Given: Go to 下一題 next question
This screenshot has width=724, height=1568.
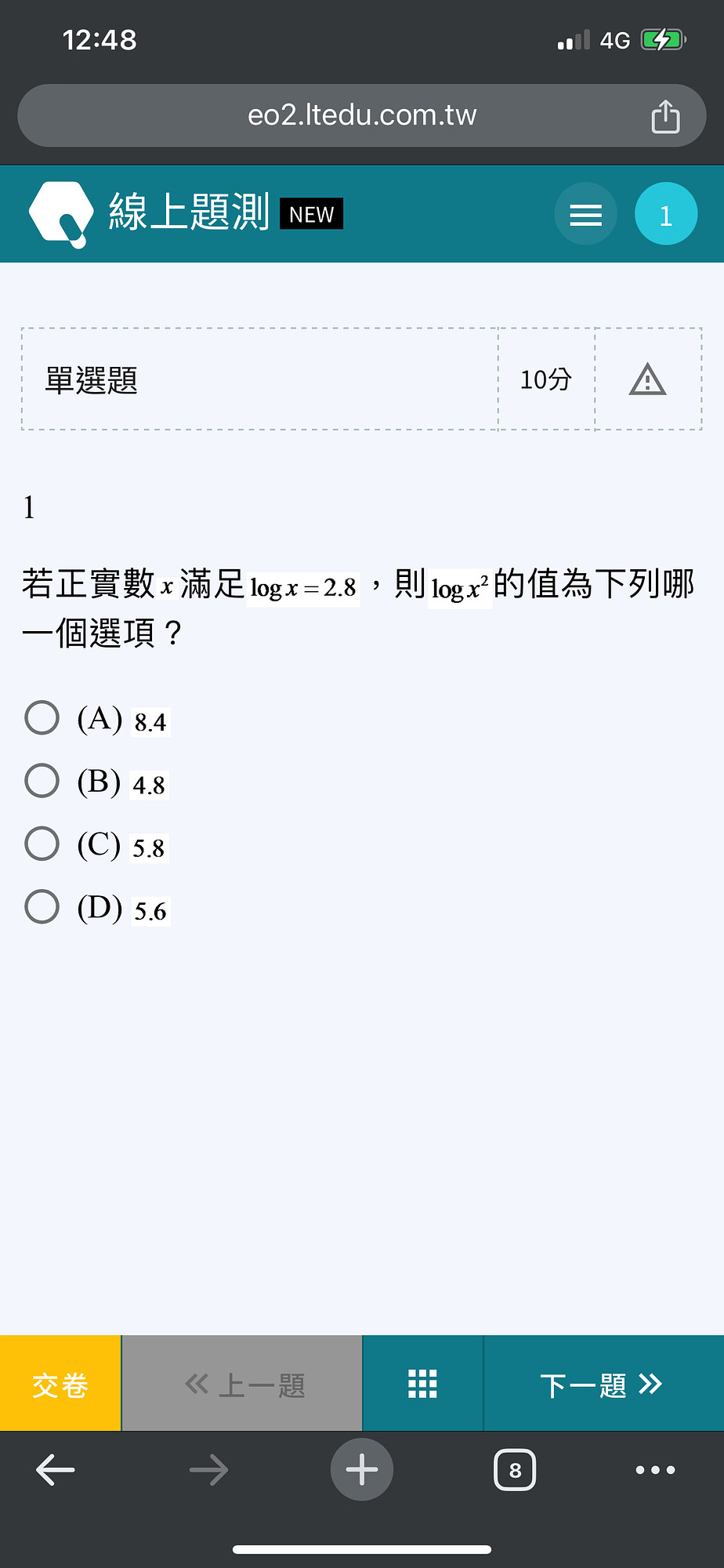Looking at the screenshot, I should (x=603, y=1384).
